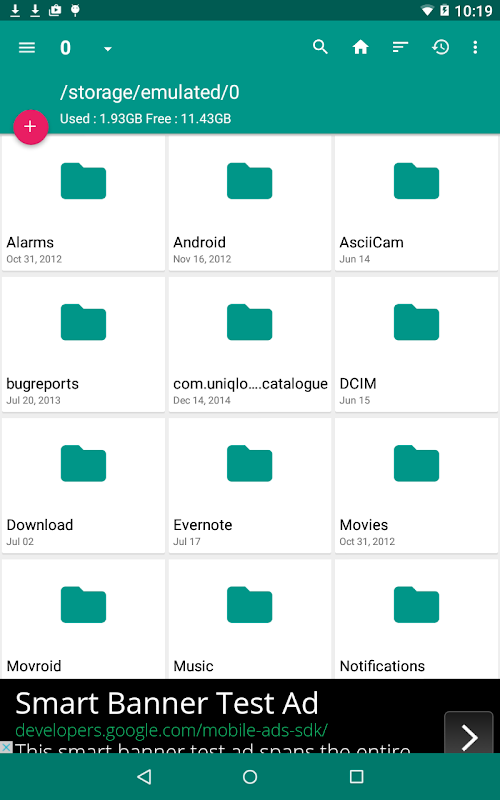Open the Alarms folder

pos(83,203)
